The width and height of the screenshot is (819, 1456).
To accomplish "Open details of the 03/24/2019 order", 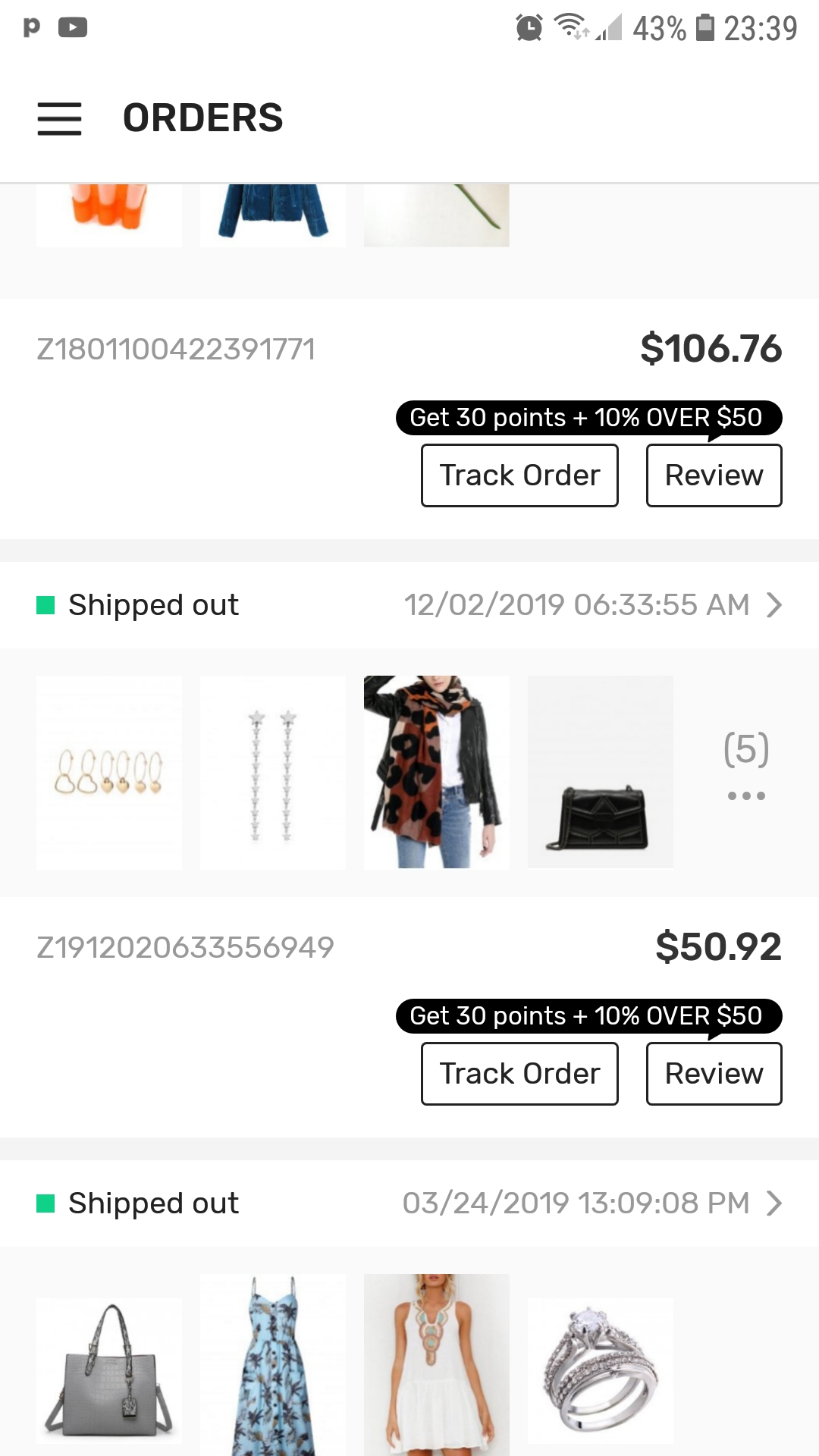I will point(773,1203).
